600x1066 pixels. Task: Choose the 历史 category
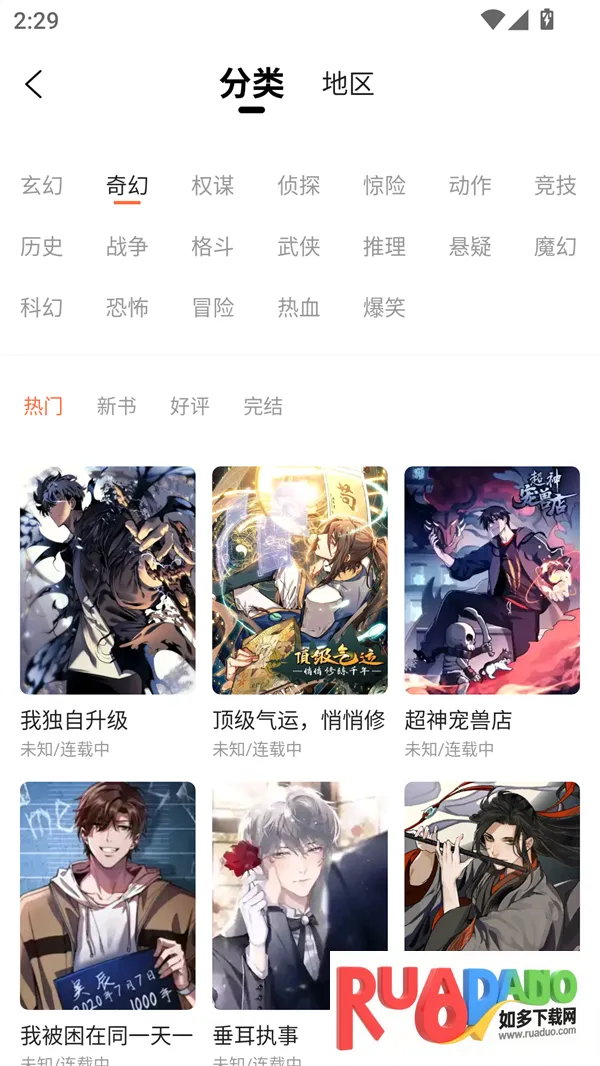42,246
